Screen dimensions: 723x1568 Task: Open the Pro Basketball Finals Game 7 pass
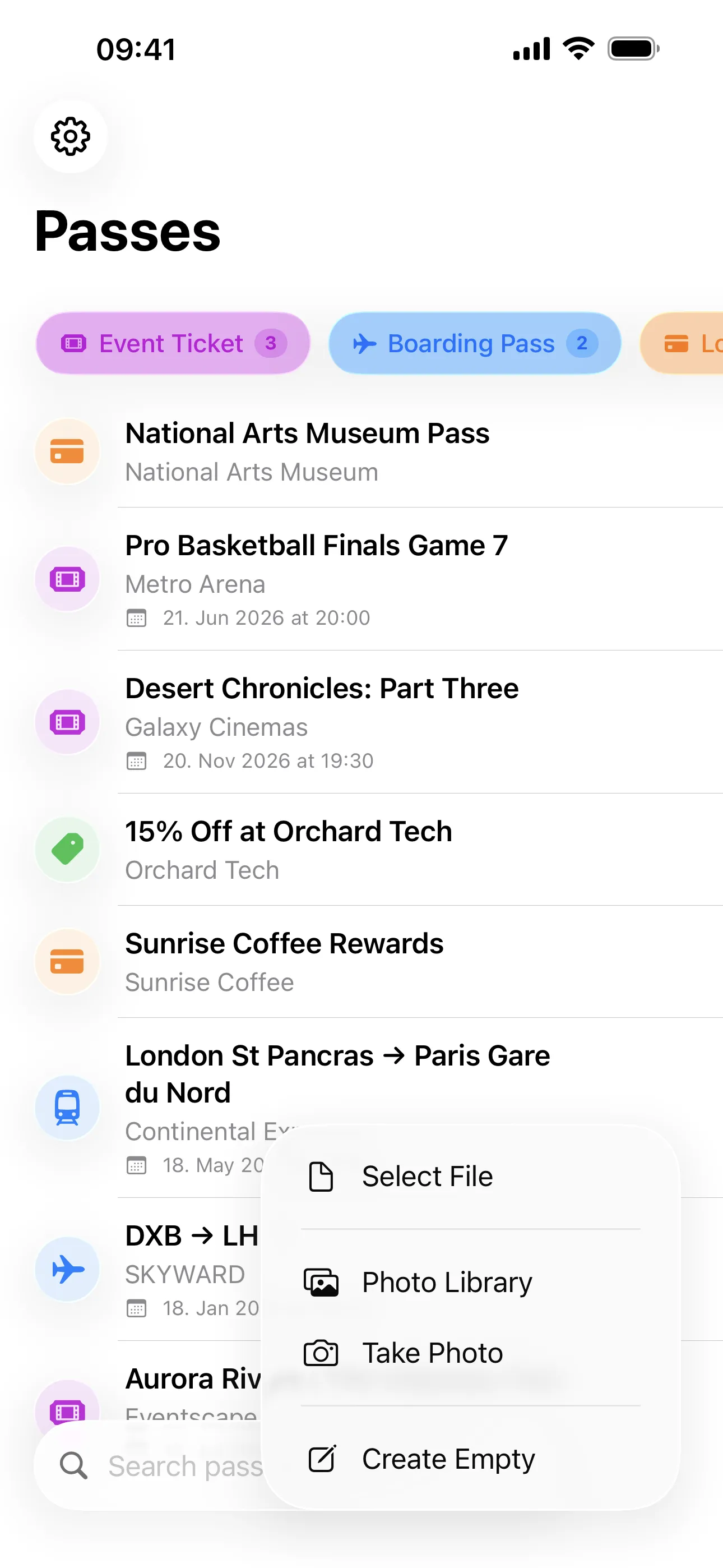[317, 546]
